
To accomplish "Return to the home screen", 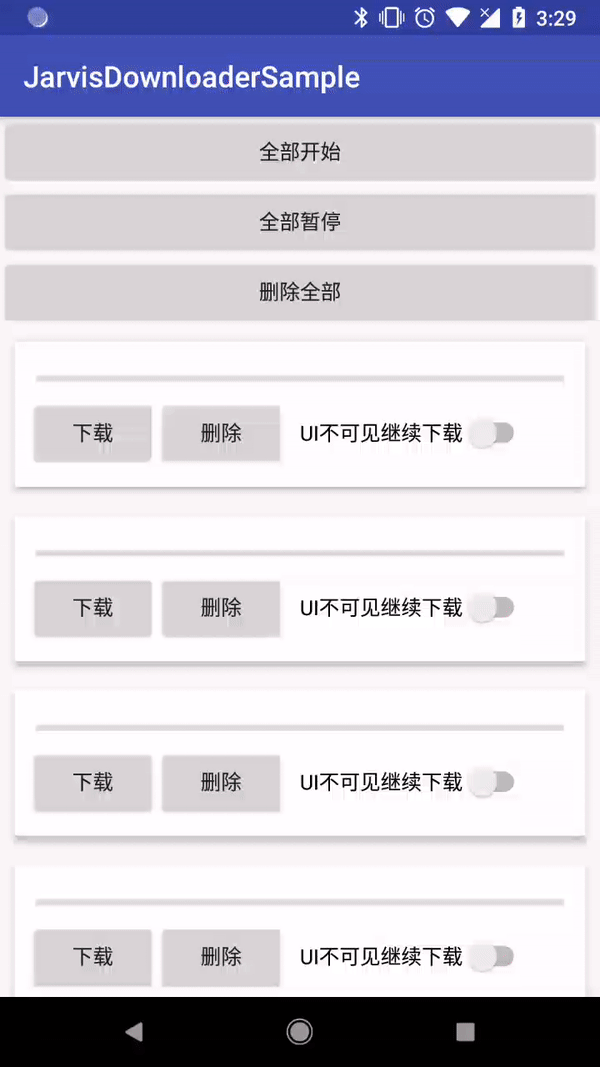I will (300, 1032).
